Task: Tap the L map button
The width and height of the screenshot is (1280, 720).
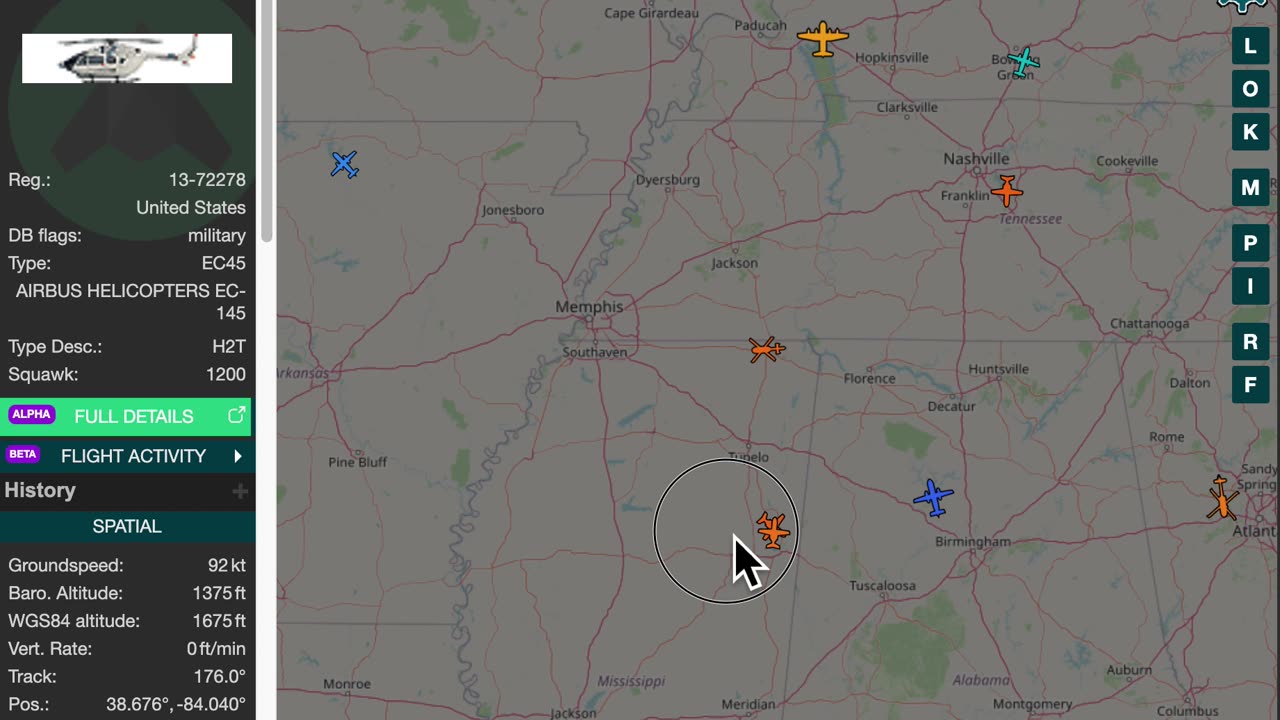Action: coord(1250,46)
